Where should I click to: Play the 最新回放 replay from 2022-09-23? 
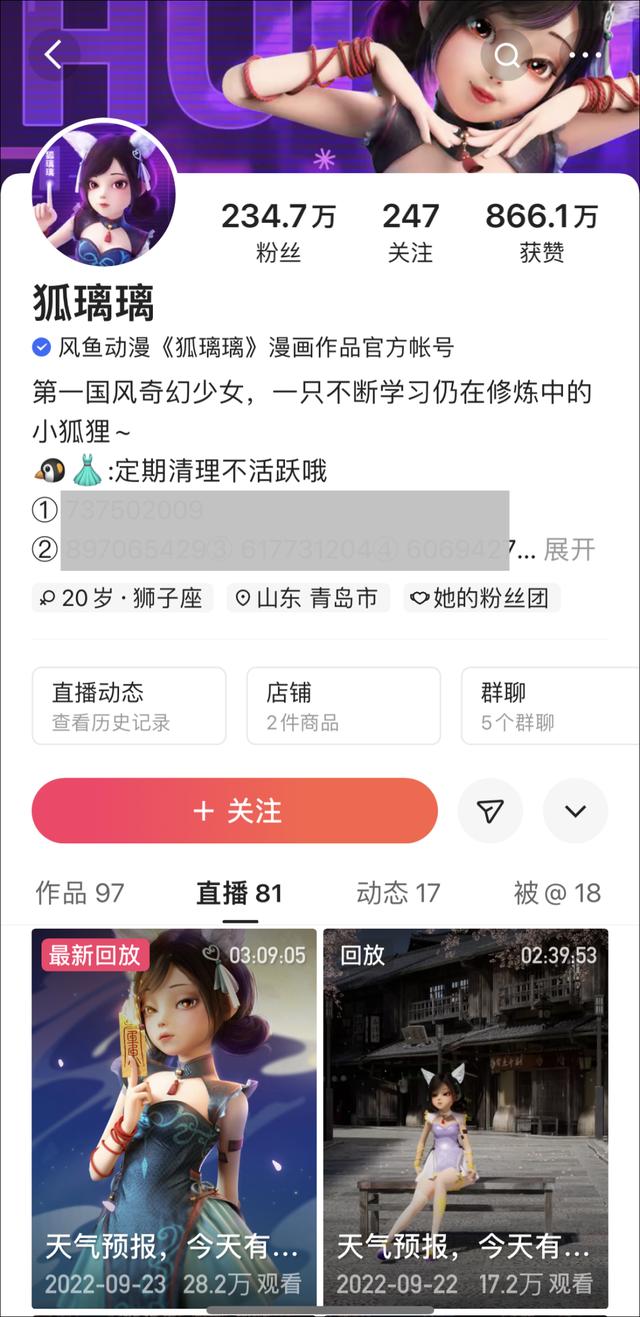click(174, 1117)
